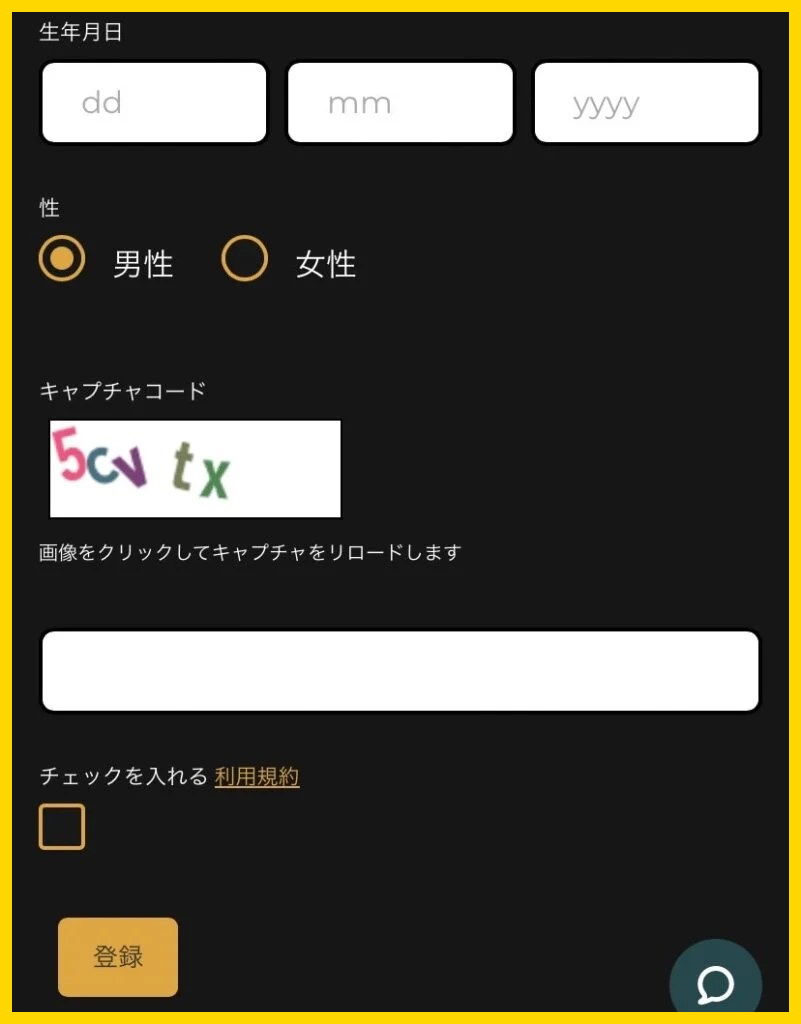The image size is (801, 1024).
Task: Tap the dd day field
Action: click(x=154, y=103)
